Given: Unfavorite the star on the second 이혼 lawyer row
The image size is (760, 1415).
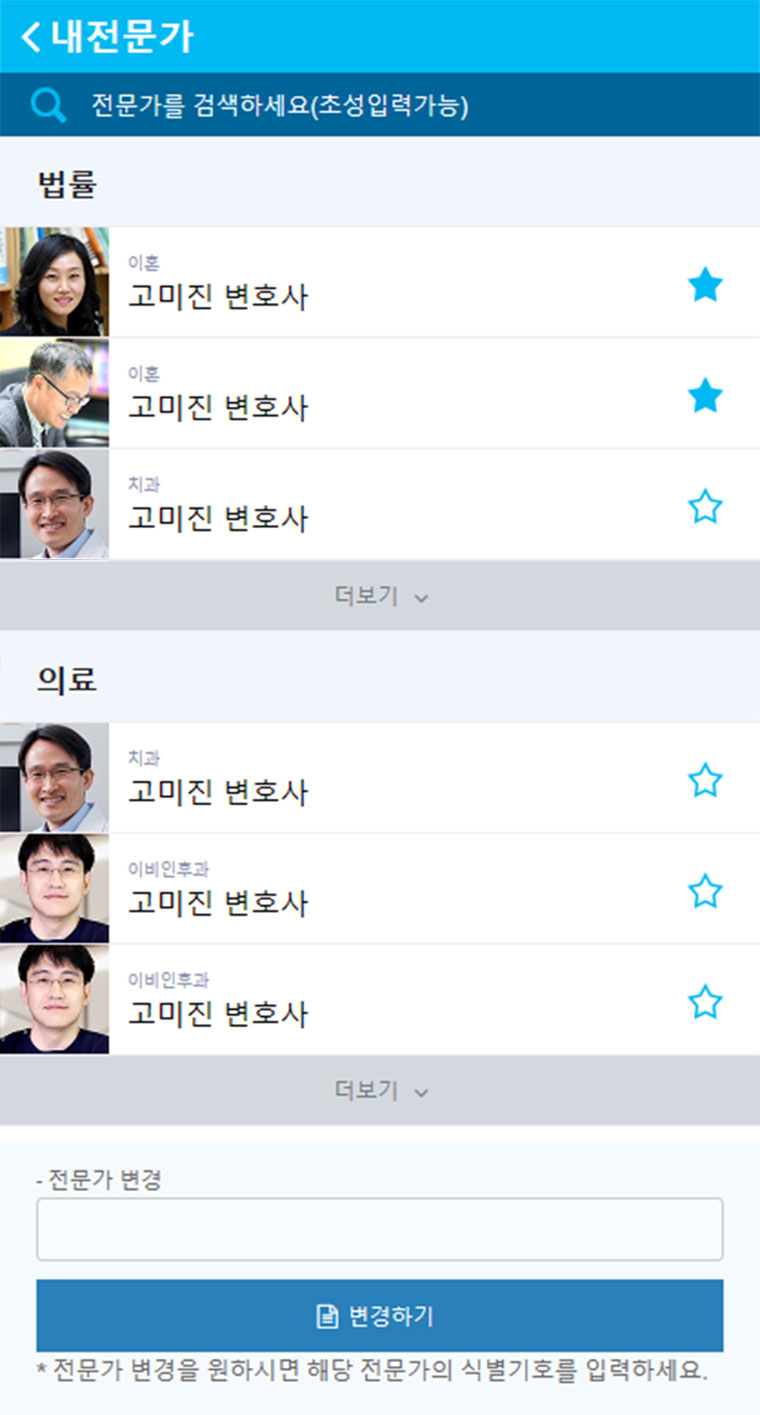Looking at the screenshot, I should 705,396.
